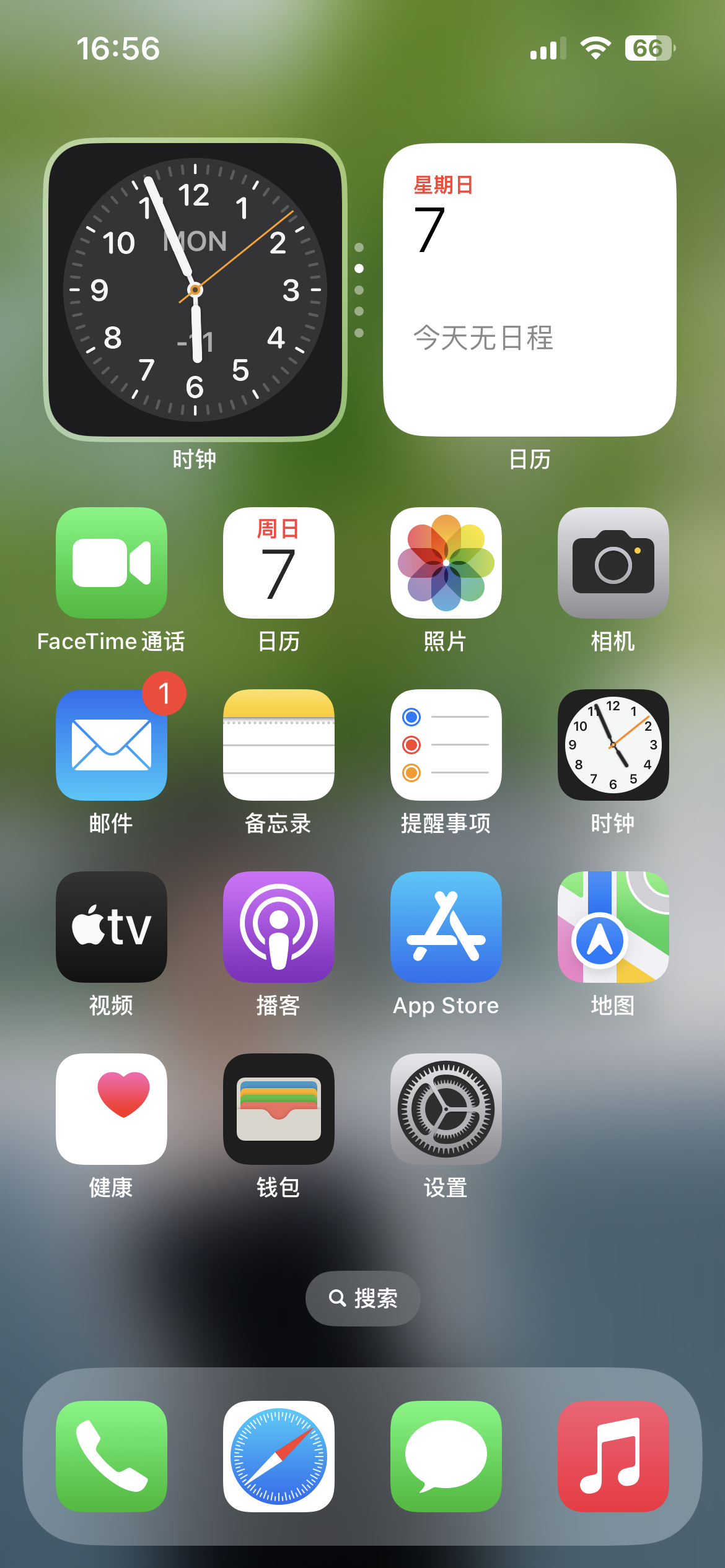Open the large 时钟 clock widget

pyautogui.click(x=195, y=290)
